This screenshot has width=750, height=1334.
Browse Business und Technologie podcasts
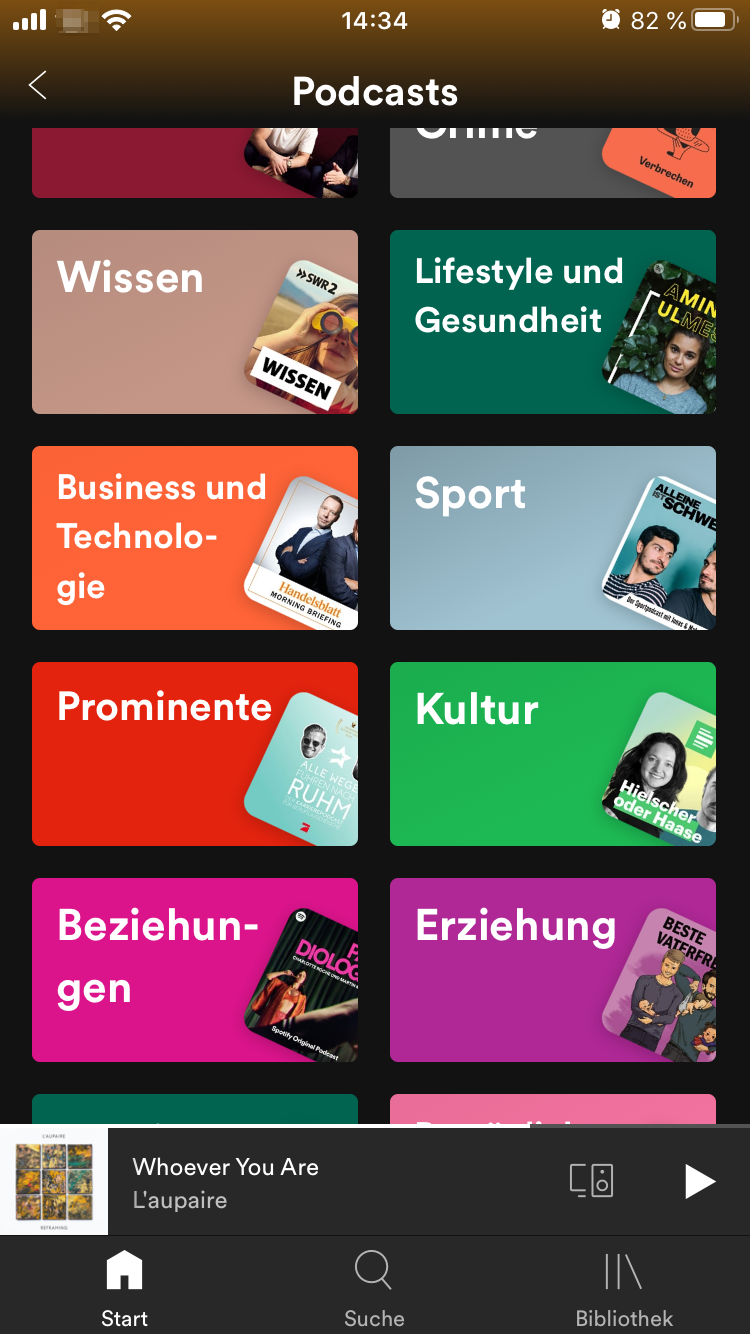coord(194,538)
